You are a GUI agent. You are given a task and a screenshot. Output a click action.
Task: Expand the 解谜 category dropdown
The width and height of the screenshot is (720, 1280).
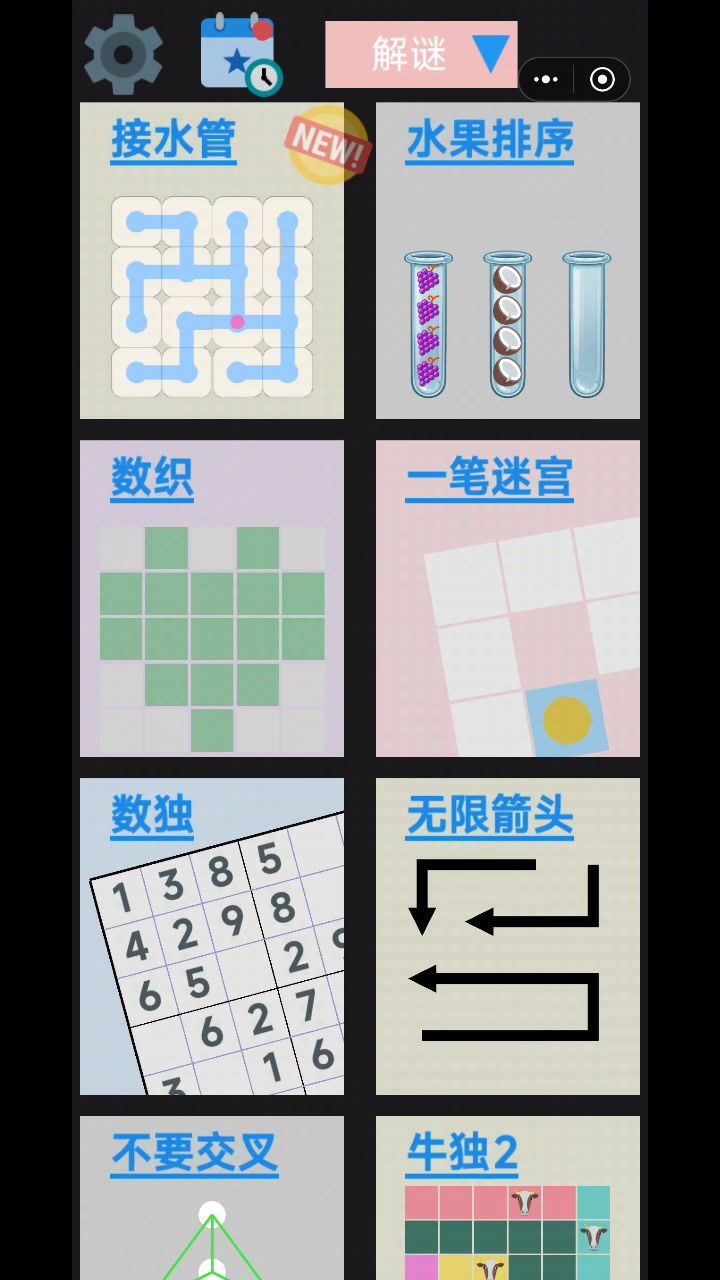(x=421, y=54)
